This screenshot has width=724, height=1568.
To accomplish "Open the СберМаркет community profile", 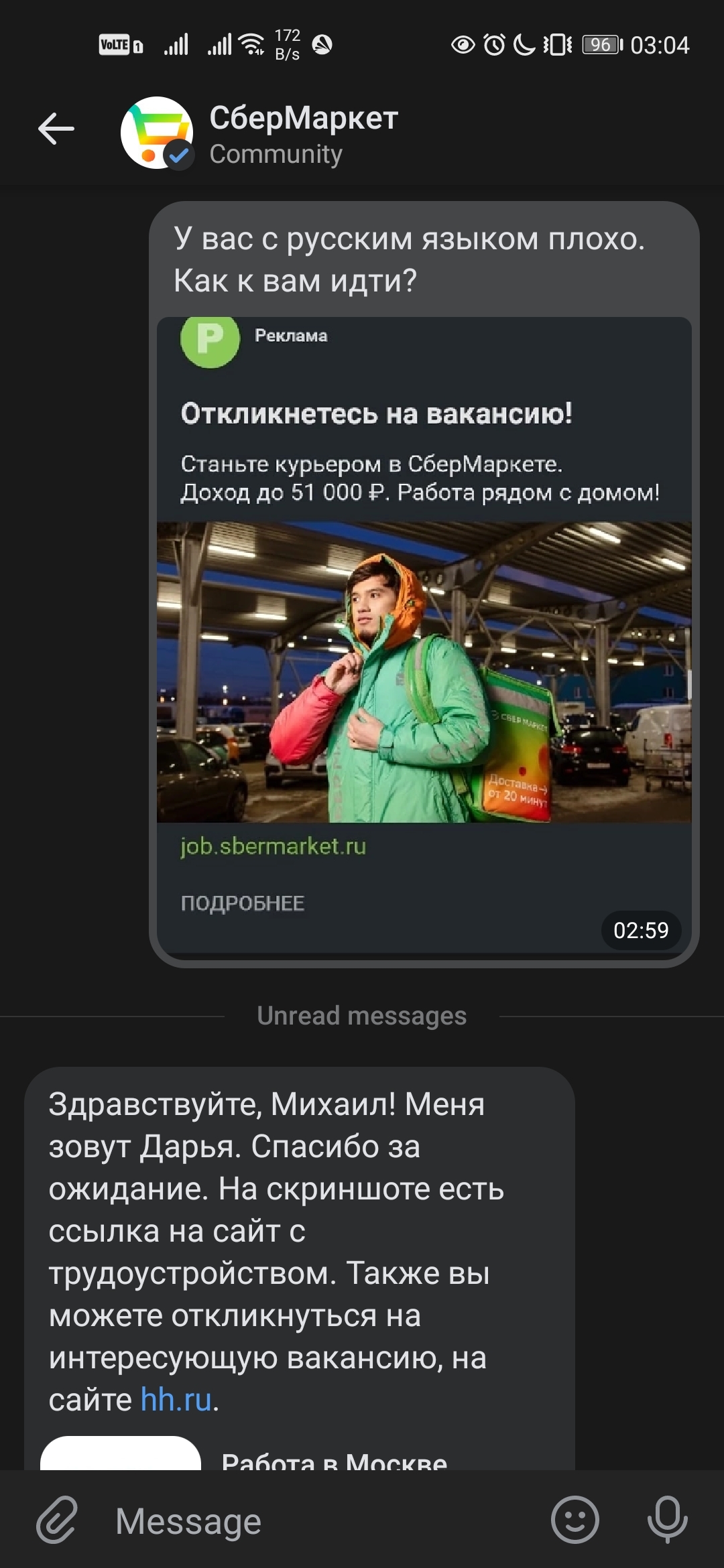I will (x=303, y=134).
